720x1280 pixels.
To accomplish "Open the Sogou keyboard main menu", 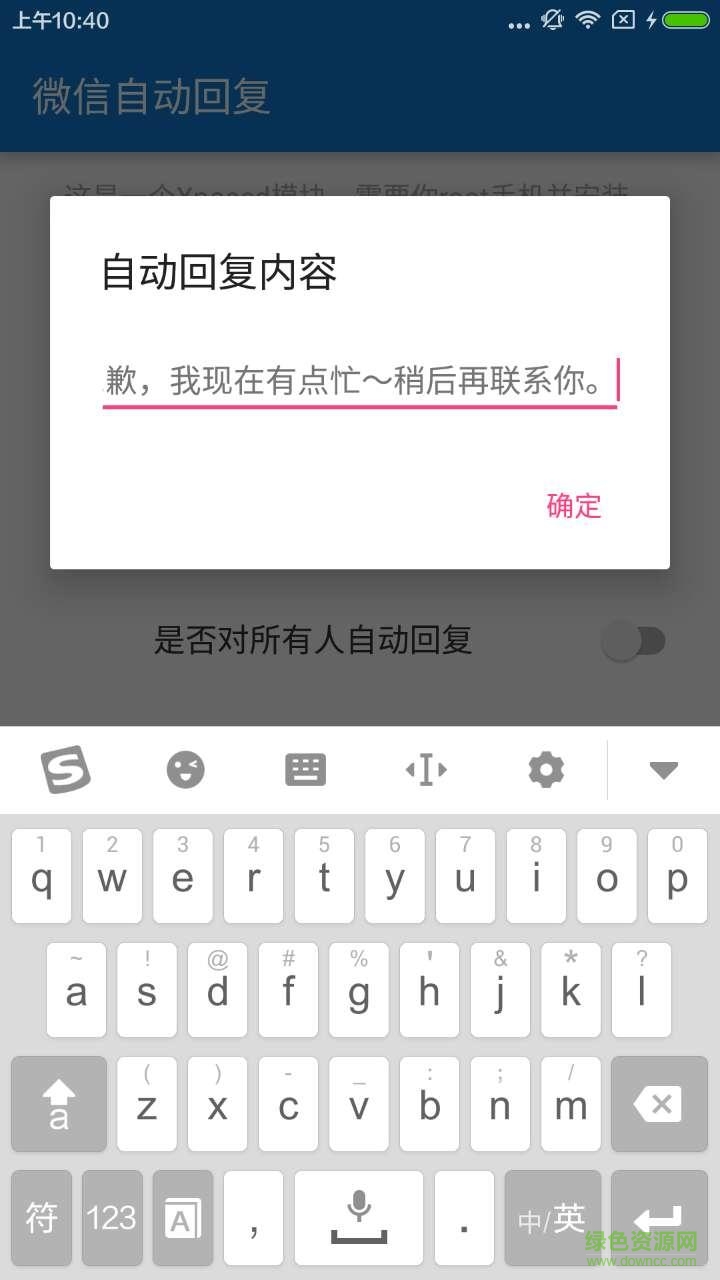I will point(66,769).
